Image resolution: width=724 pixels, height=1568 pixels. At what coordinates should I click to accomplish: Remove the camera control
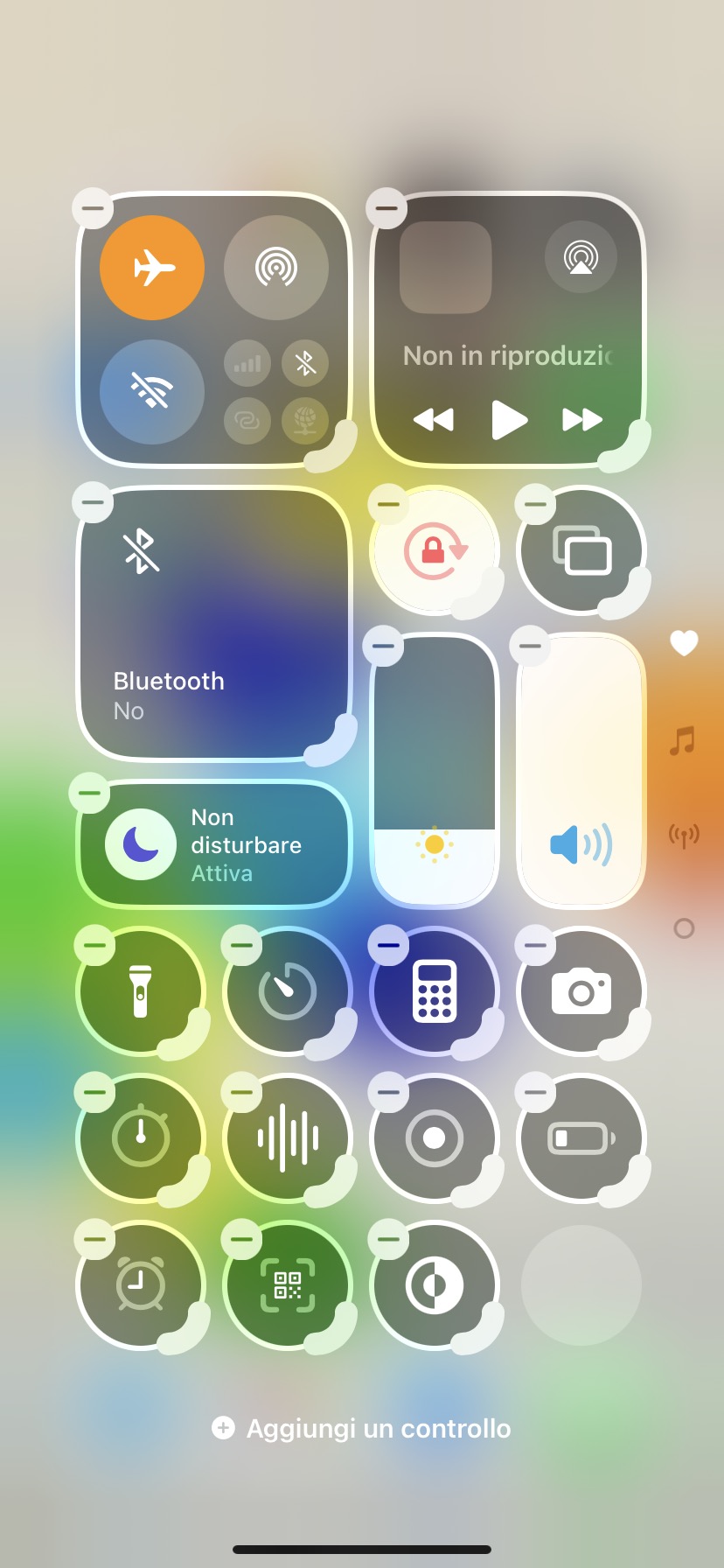point(535,945)
